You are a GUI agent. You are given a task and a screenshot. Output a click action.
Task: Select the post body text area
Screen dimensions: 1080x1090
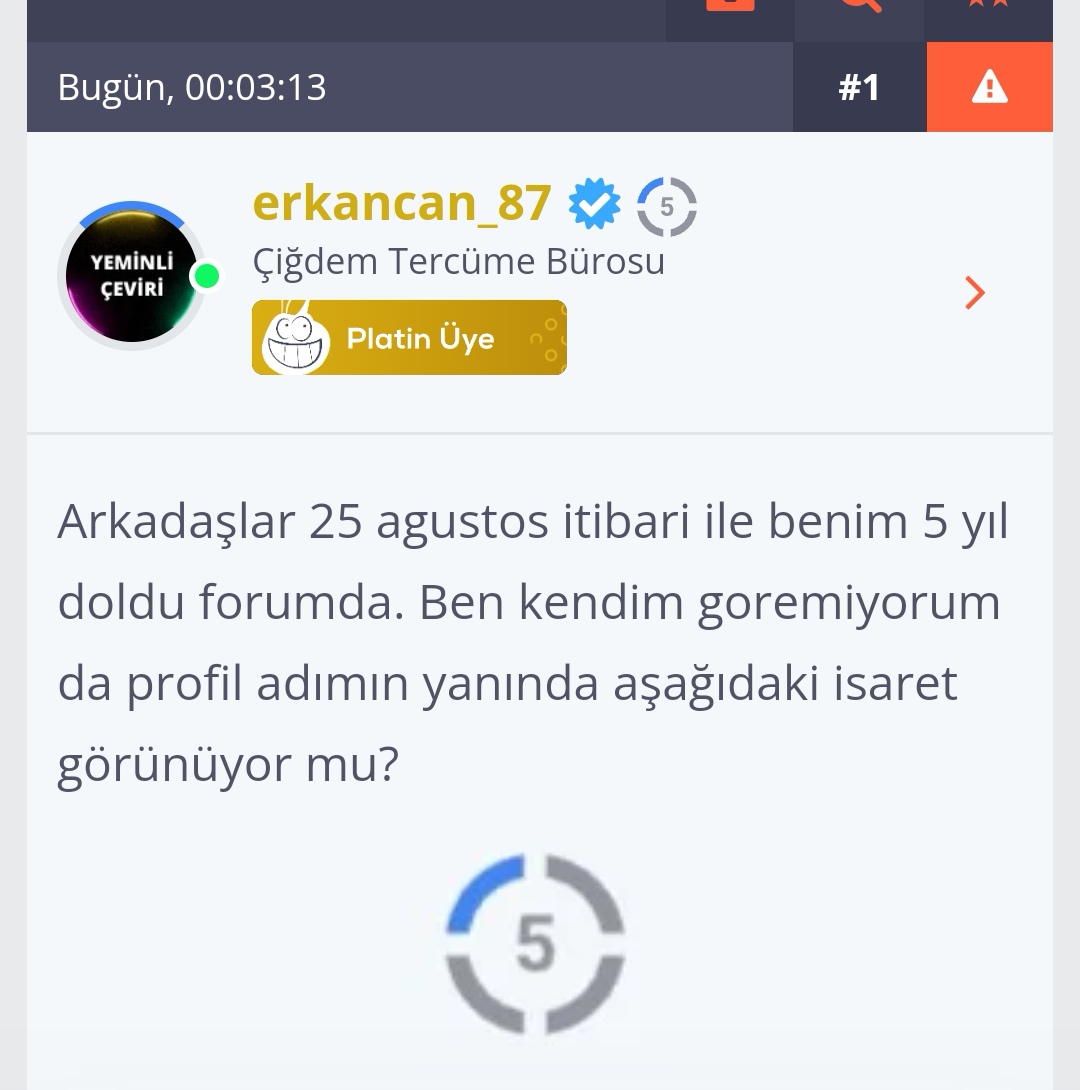pos(530,640)
